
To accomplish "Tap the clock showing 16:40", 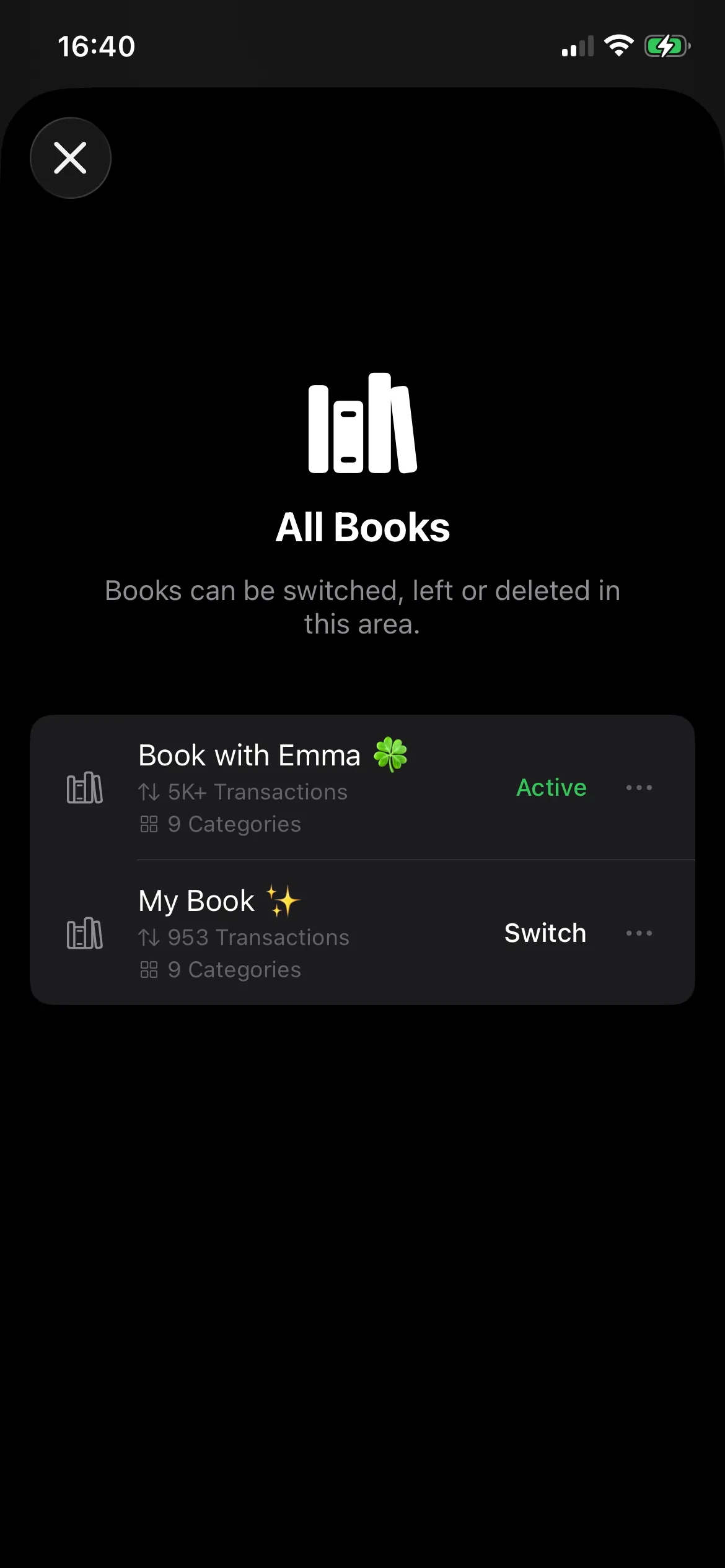I will click(x=97, y=46).
